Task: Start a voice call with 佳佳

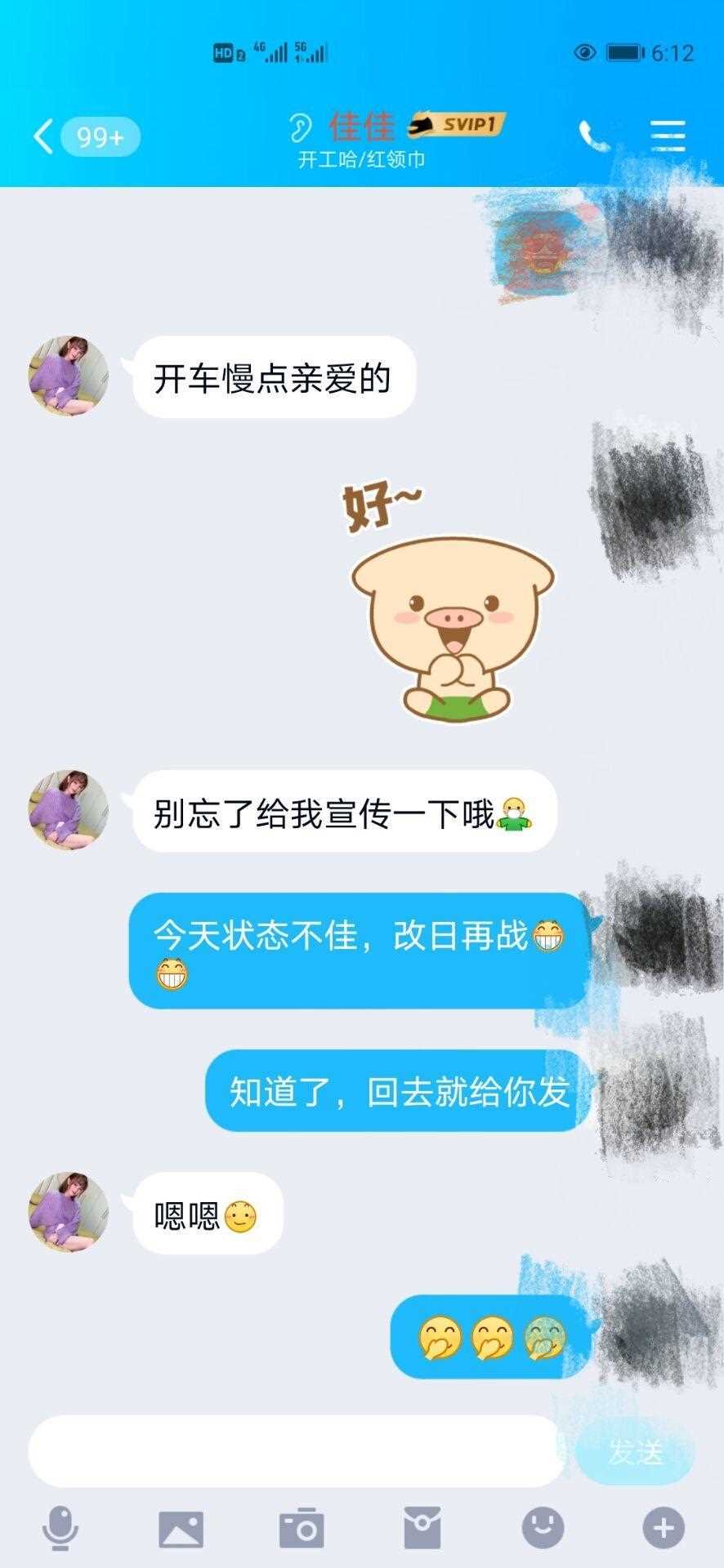Action: (x=594, y=136)
